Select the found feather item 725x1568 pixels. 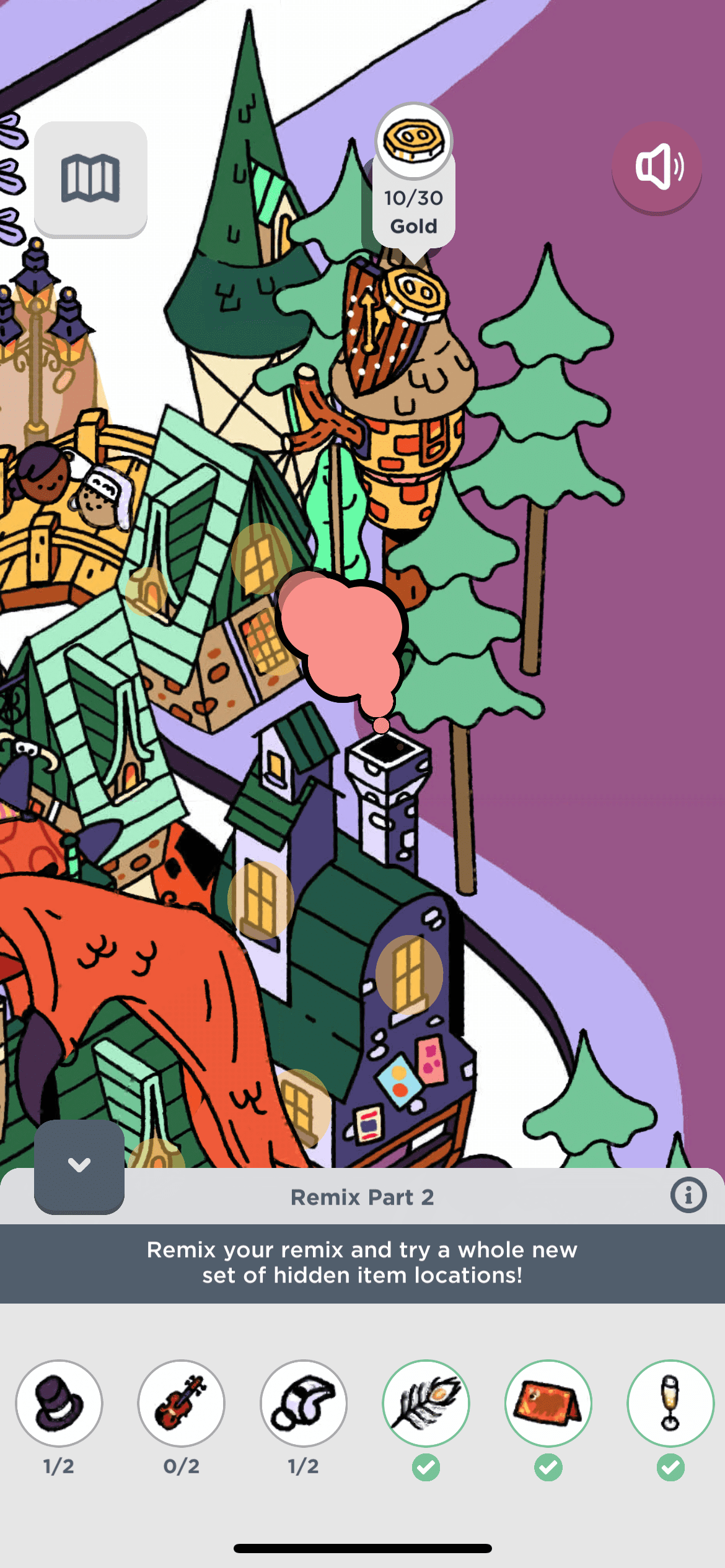426,1403
